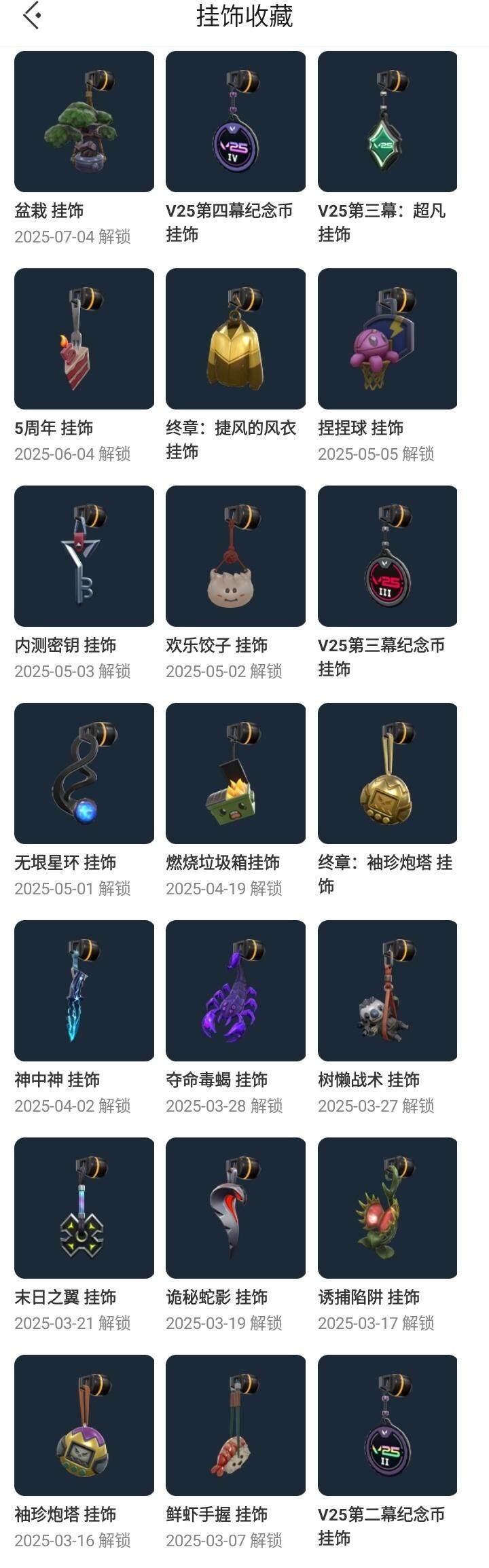
Task: Go back using the top-left arrow
Action: 31,16
